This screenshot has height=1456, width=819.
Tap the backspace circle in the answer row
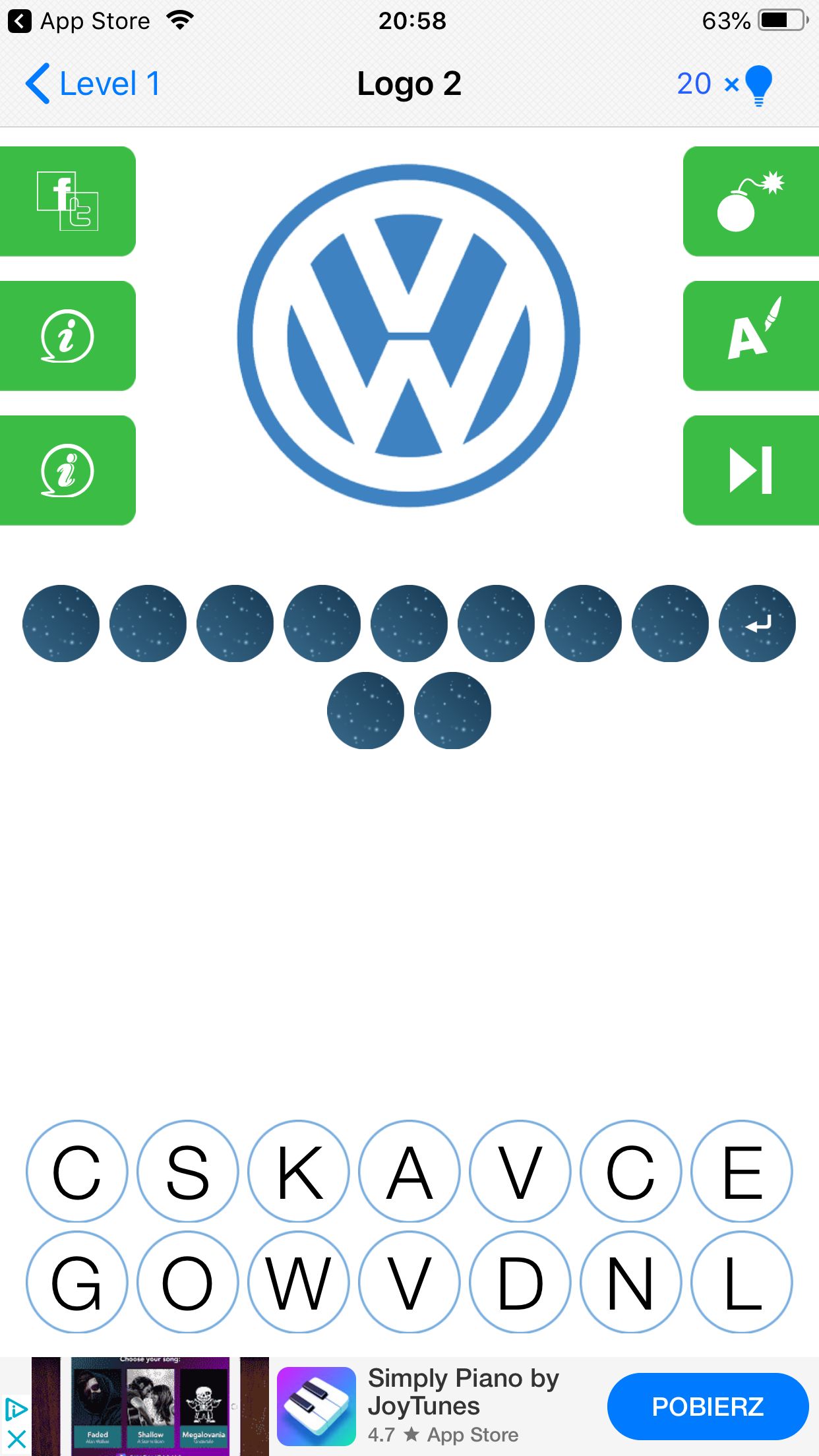pyautogui.click(x=757, y=623)
